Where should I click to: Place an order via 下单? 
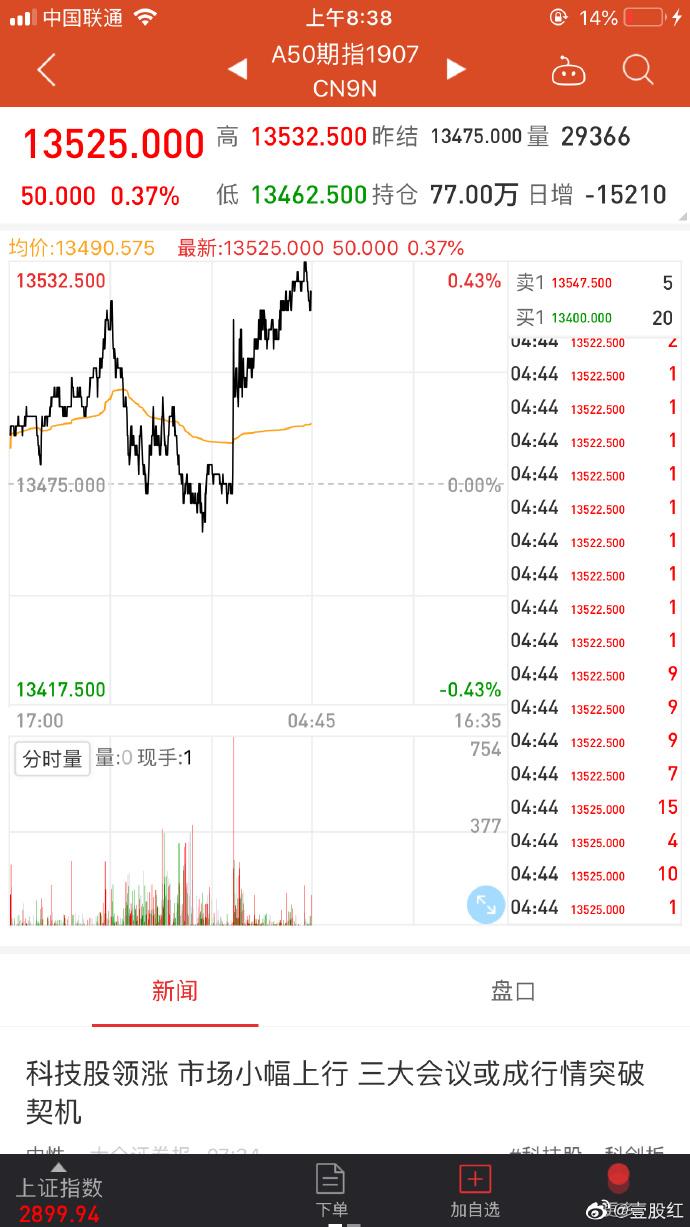[331, 1190]
